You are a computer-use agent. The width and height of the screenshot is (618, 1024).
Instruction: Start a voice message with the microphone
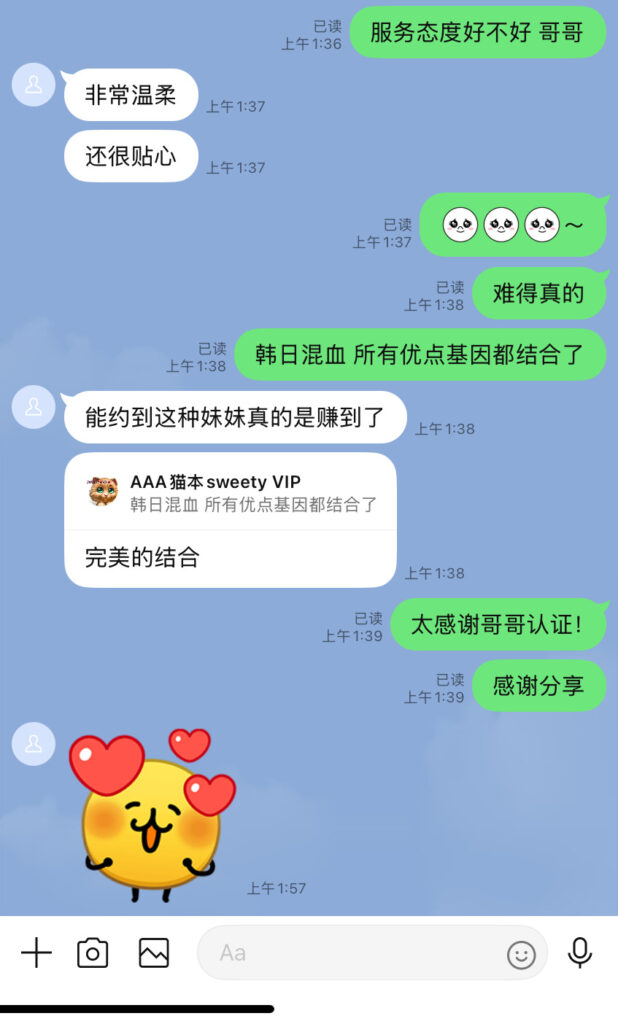pos(580,953)
